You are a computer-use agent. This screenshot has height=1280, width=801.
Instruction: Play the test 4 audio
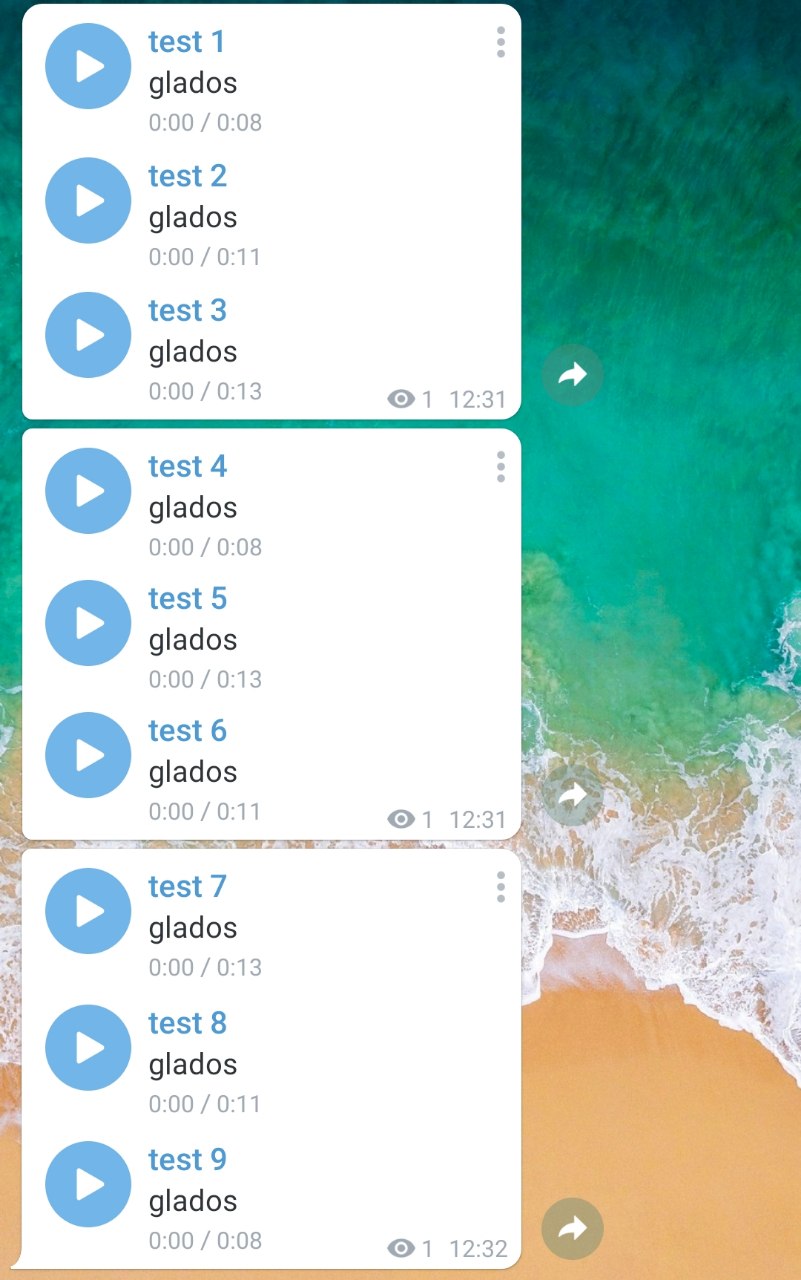tap(88, 490)
